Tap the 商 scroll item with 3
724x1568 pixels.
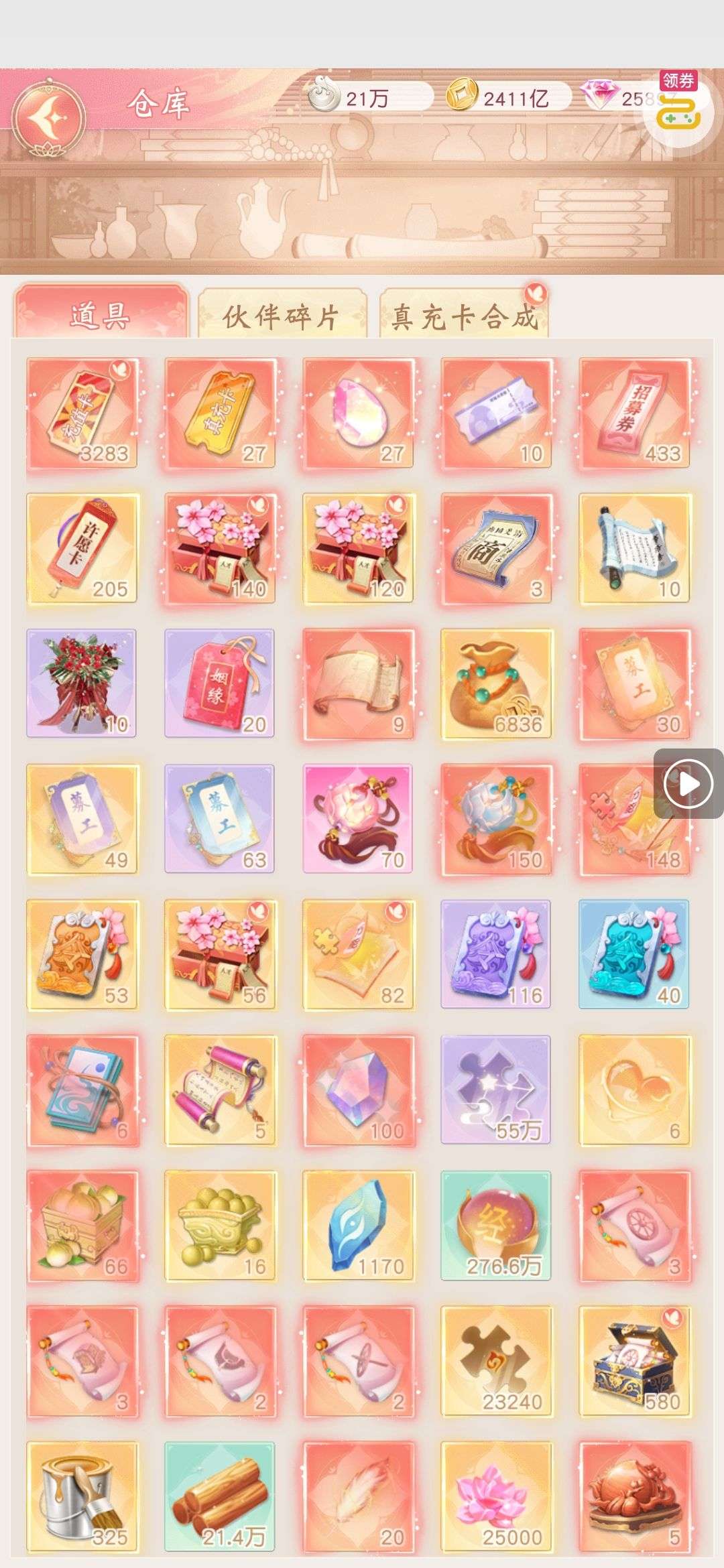click(x=496, y=549)
